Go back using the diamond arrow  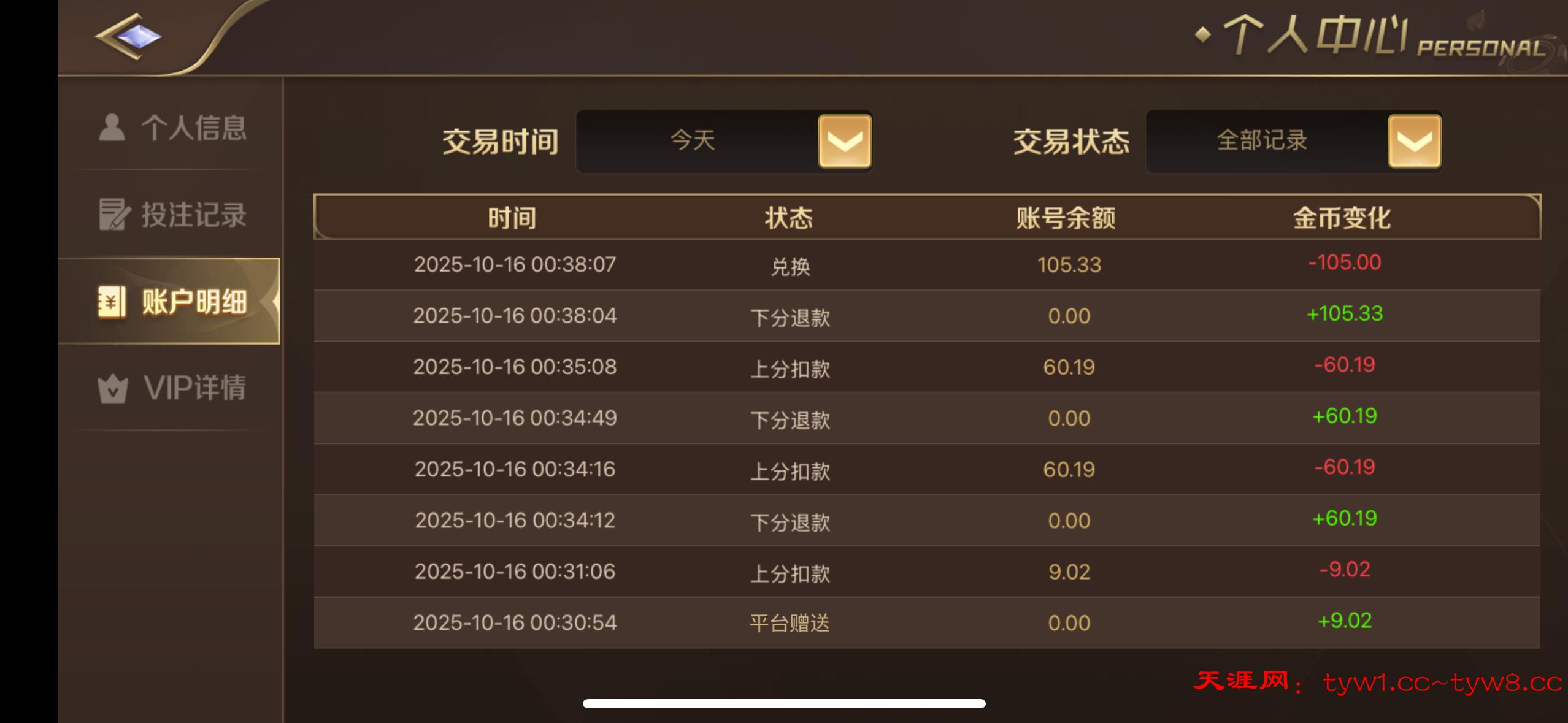tap(129, 37)
